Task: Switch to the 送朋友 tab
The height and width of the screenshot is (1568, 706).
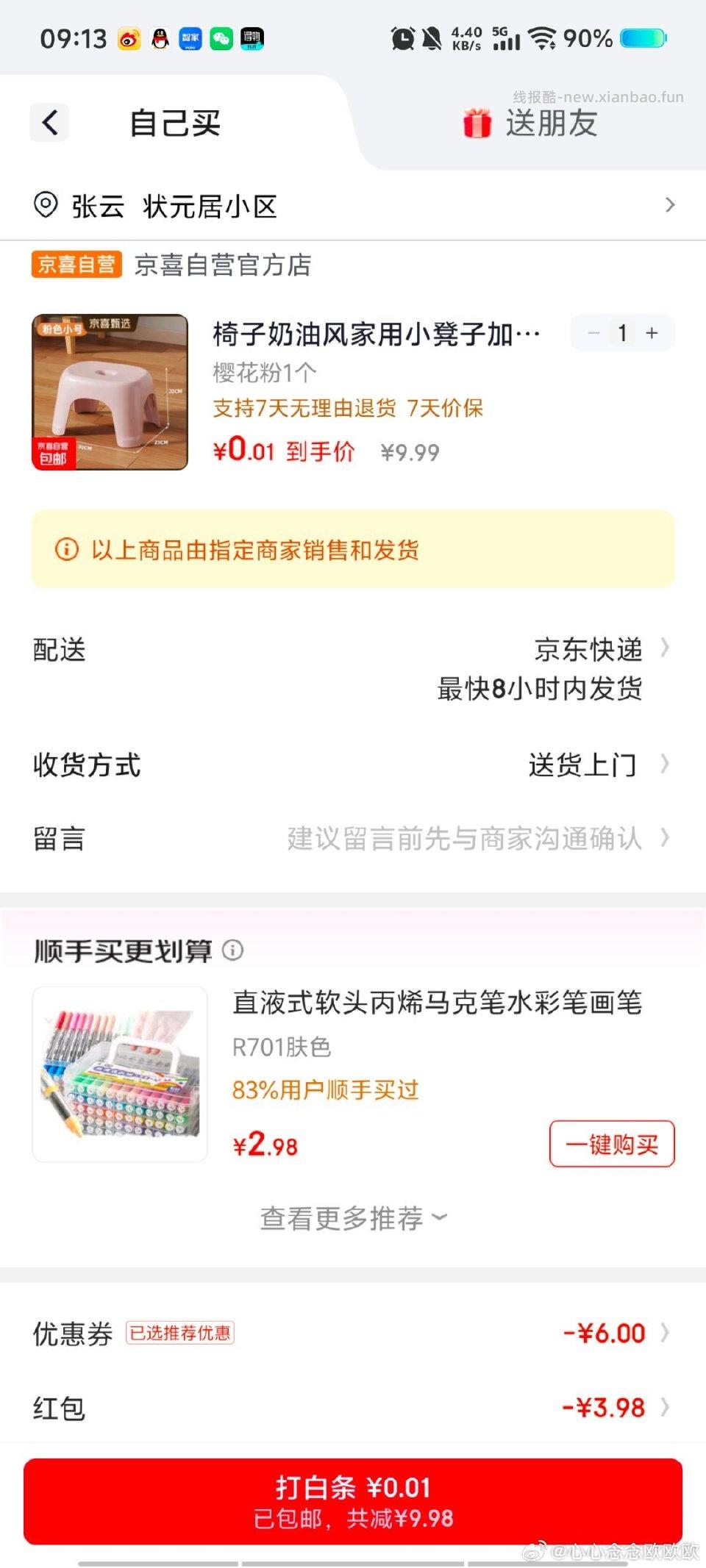Action: (x=553, y=123)
